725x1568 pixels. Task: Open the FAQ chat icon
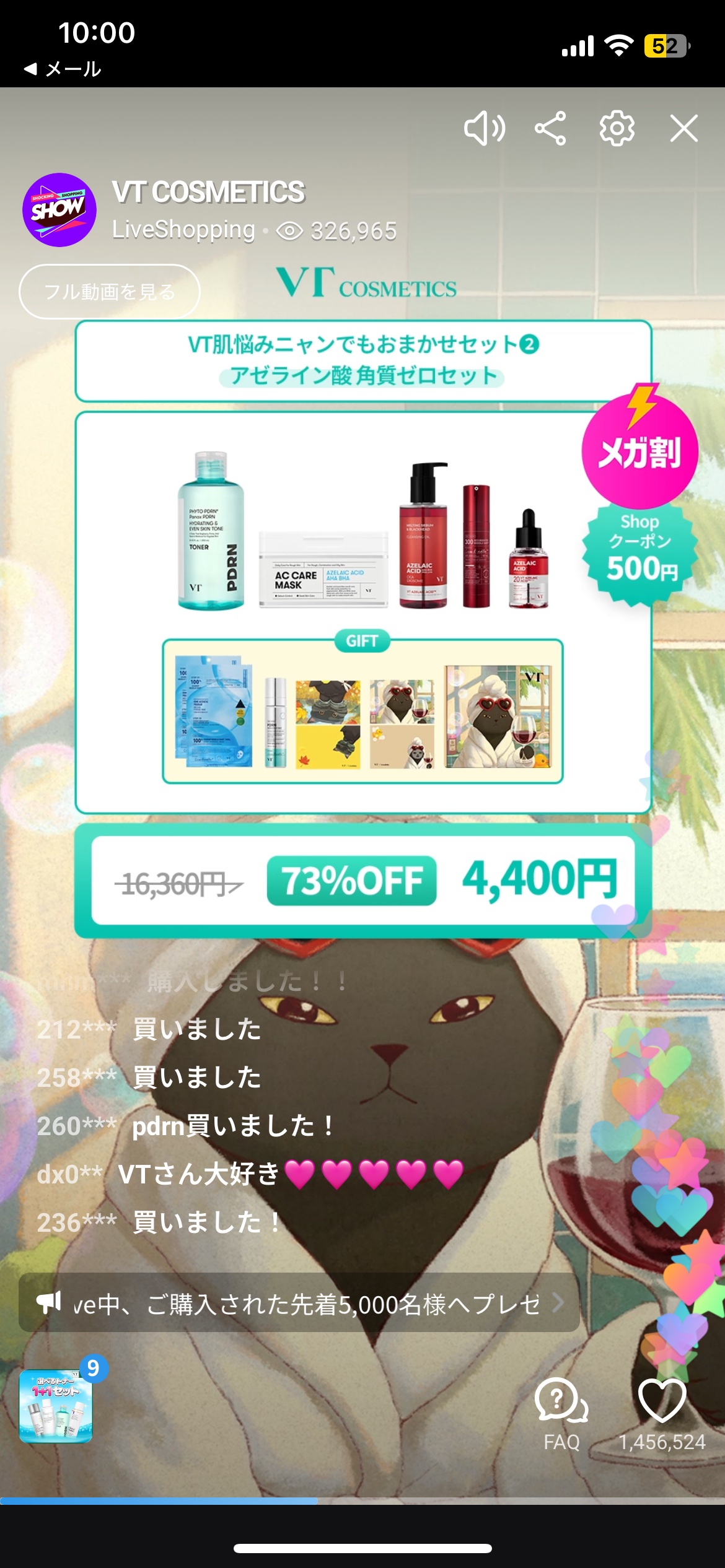pyautogui.click(x=561, y=1401)
